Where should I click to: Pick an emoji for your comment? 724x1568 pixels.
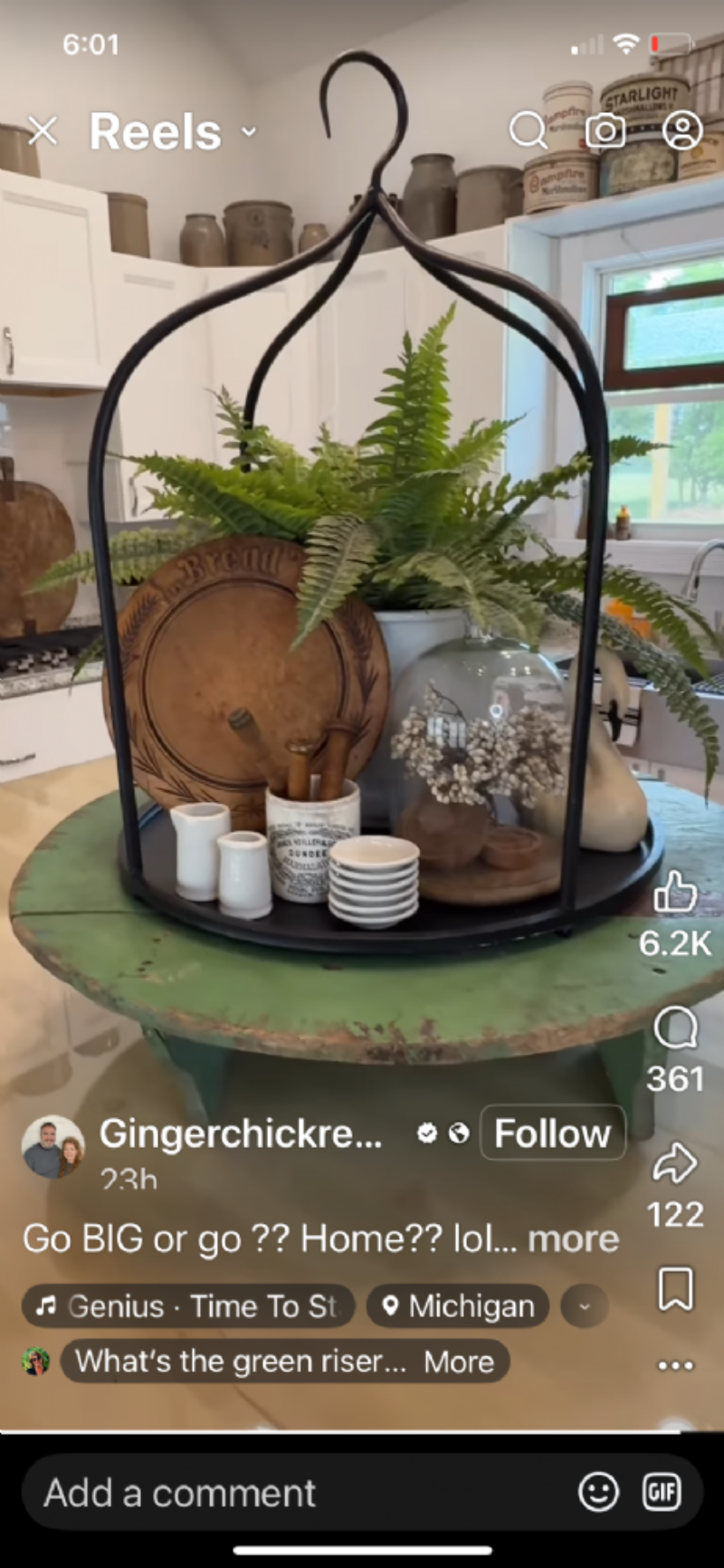pos(598,1492)
